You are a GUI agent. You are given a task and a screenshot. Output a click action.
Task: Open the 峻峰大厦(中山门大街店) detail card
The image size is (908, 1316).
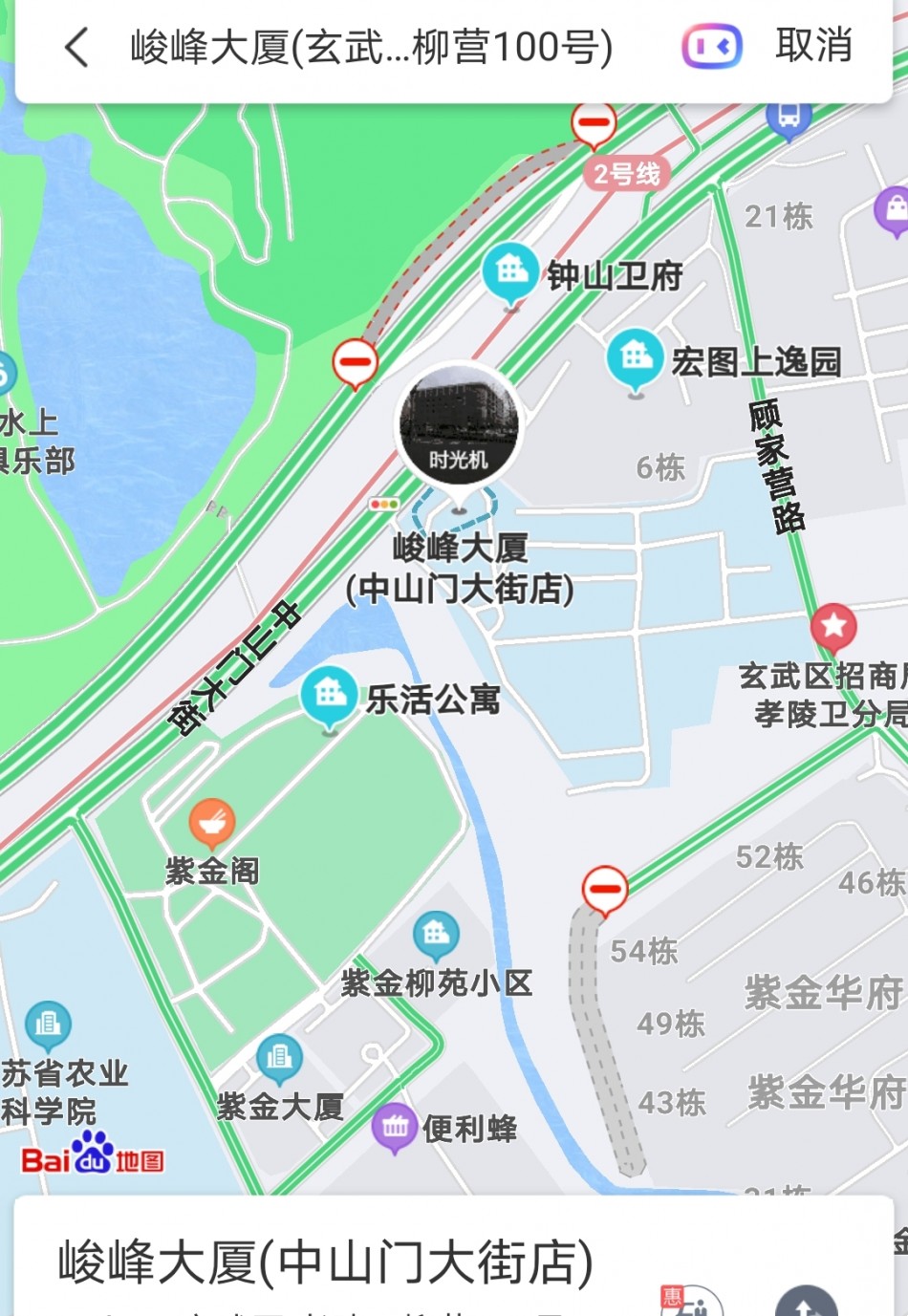click(325, 1262)
